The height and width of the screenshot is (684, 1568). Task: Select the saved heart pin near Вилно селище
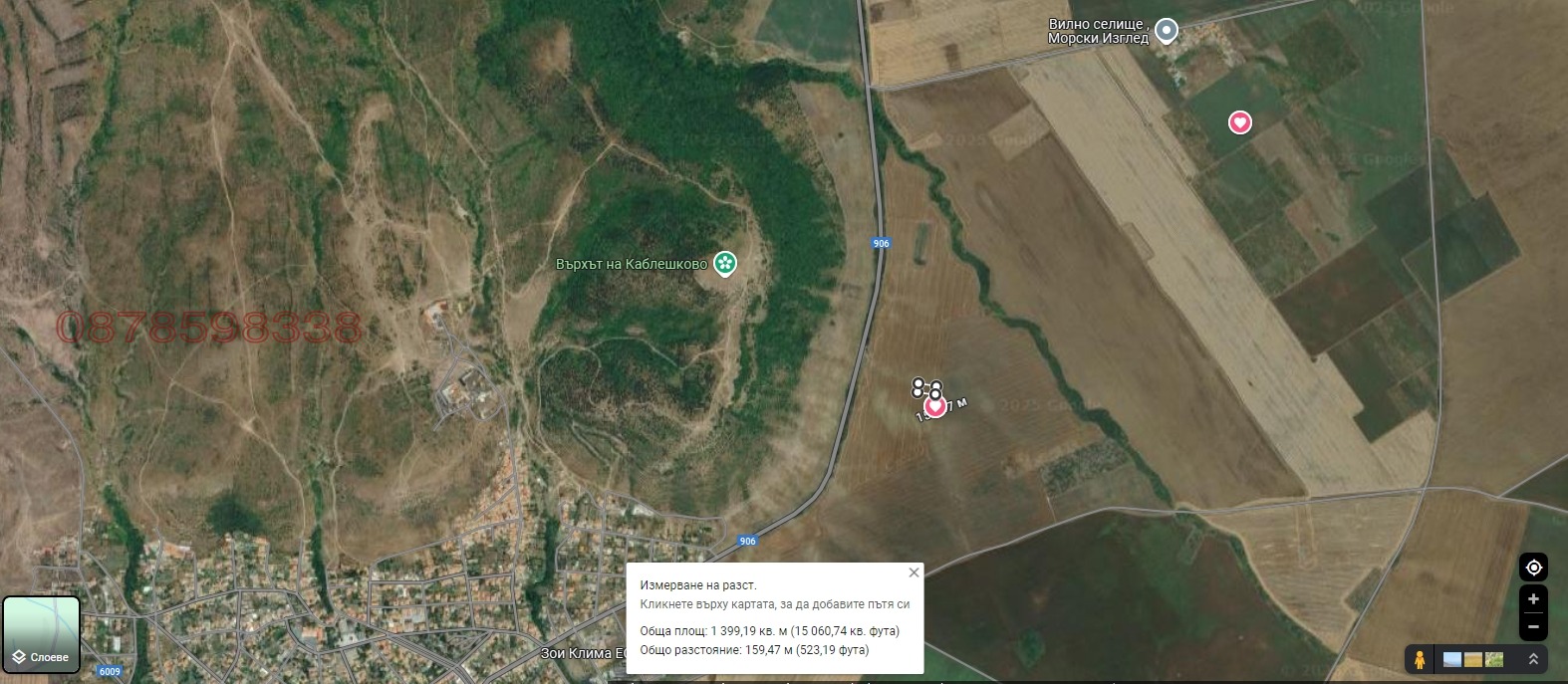click(1239, 122)
